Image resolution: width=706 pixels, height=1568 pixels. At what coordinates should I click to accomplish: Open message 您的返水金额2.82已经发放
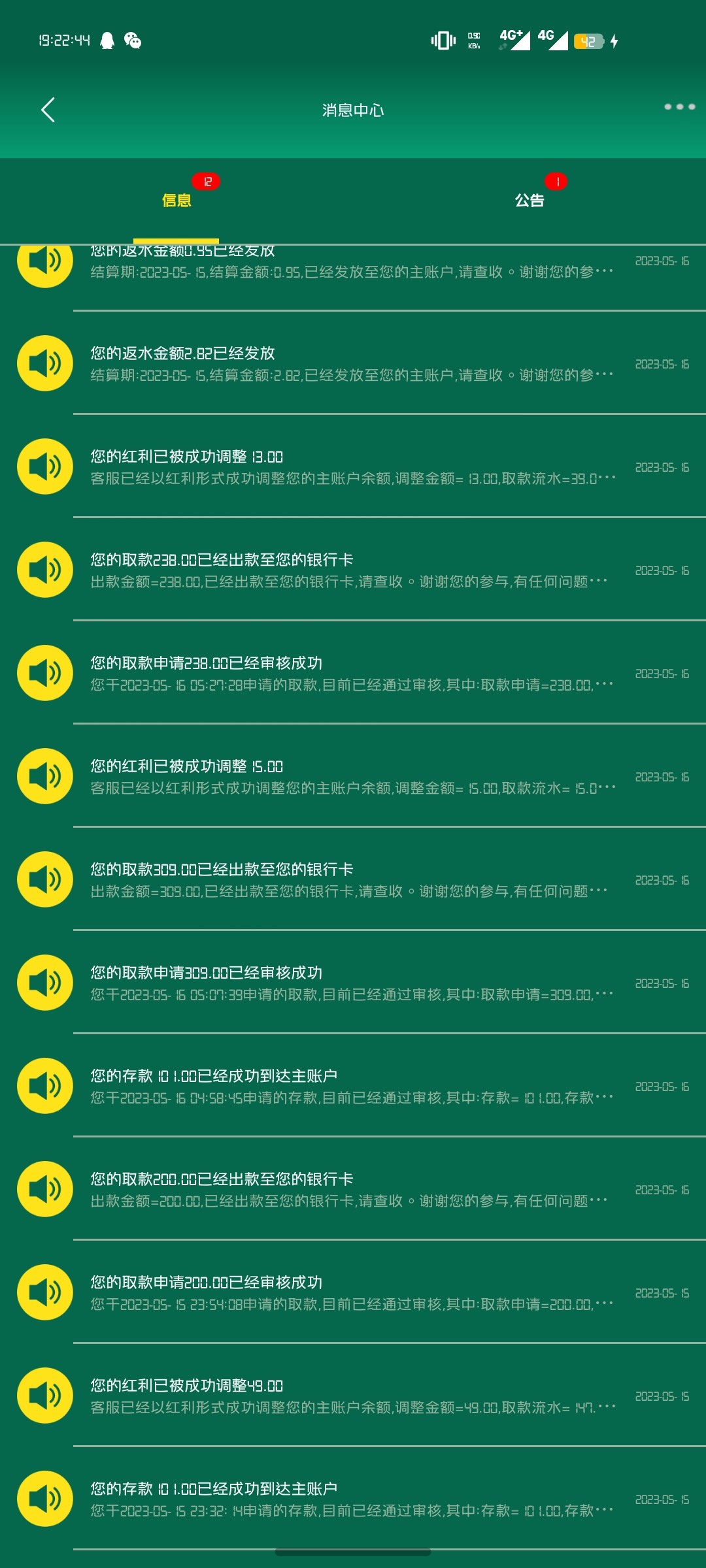point(353,364)
